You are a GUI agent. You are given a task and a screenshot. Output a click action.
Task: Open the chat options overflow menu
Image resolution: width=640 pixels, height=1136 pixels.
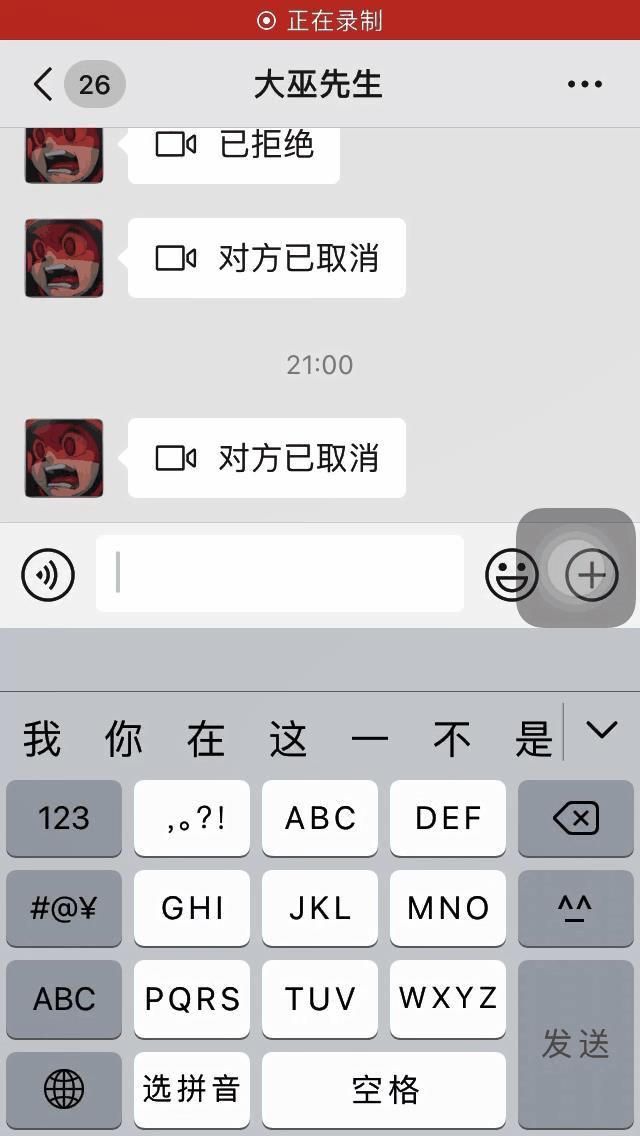tap(584, 84)
